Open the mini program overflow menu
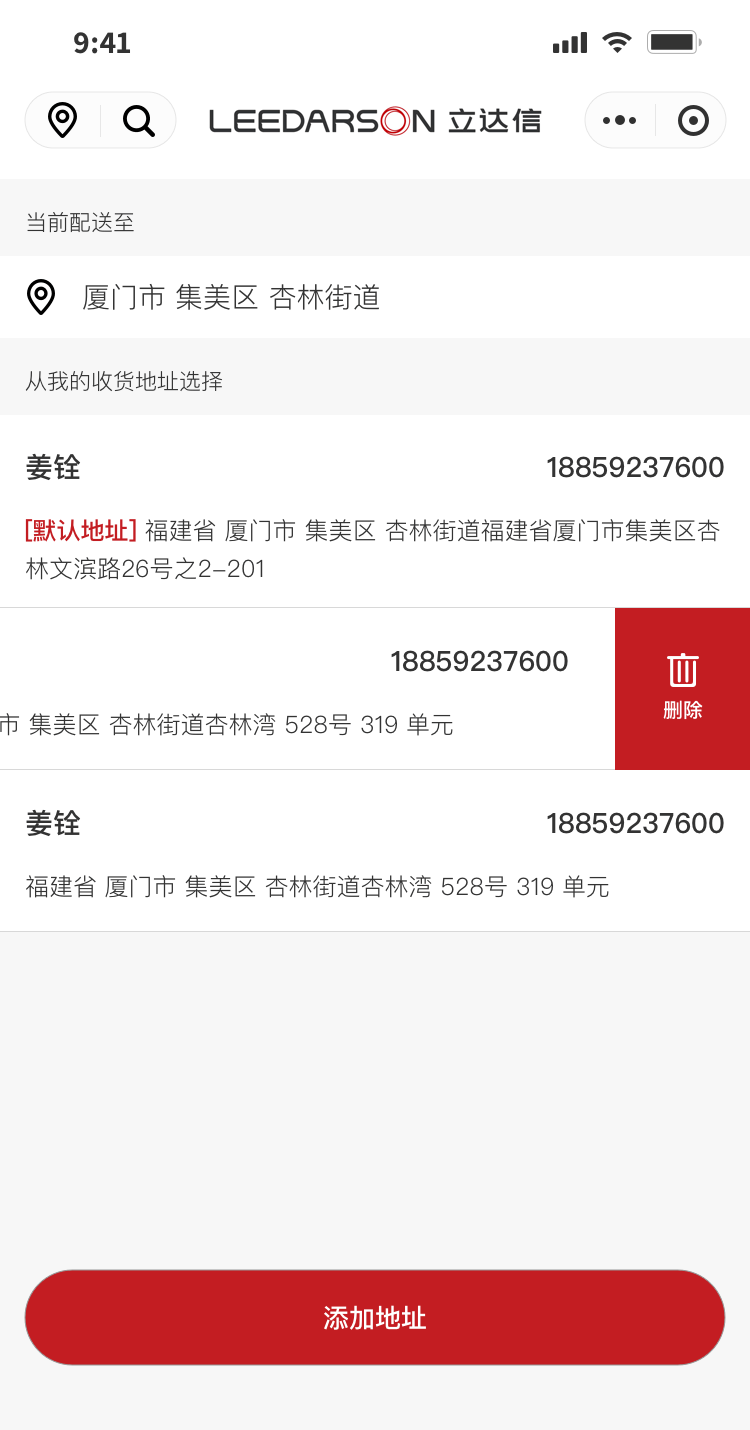This screenshot has width=750, height=1430. tap(619, 121)
